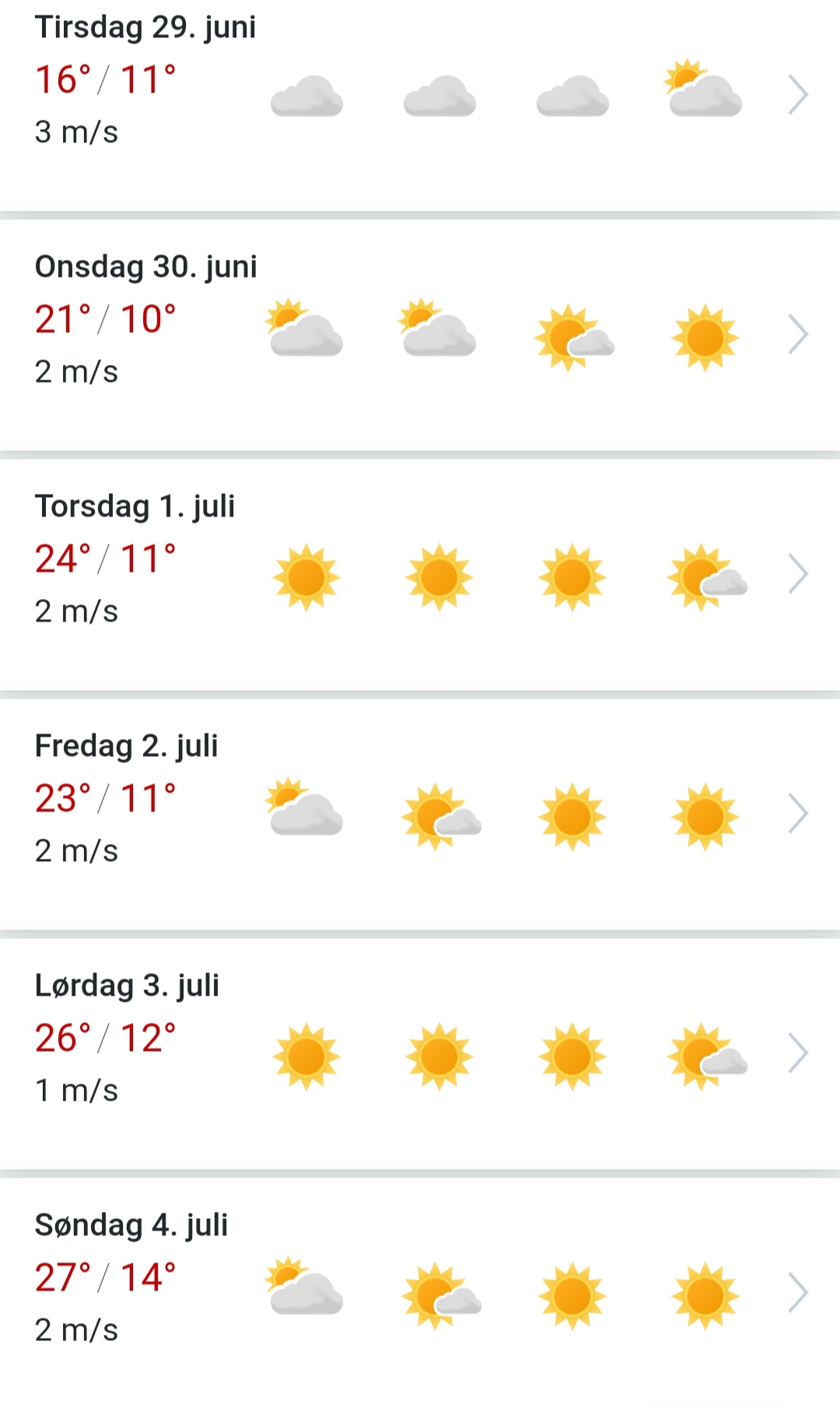
Task: Expand the Onsdag 30. juni forecast
Action: tap(798, 334)
